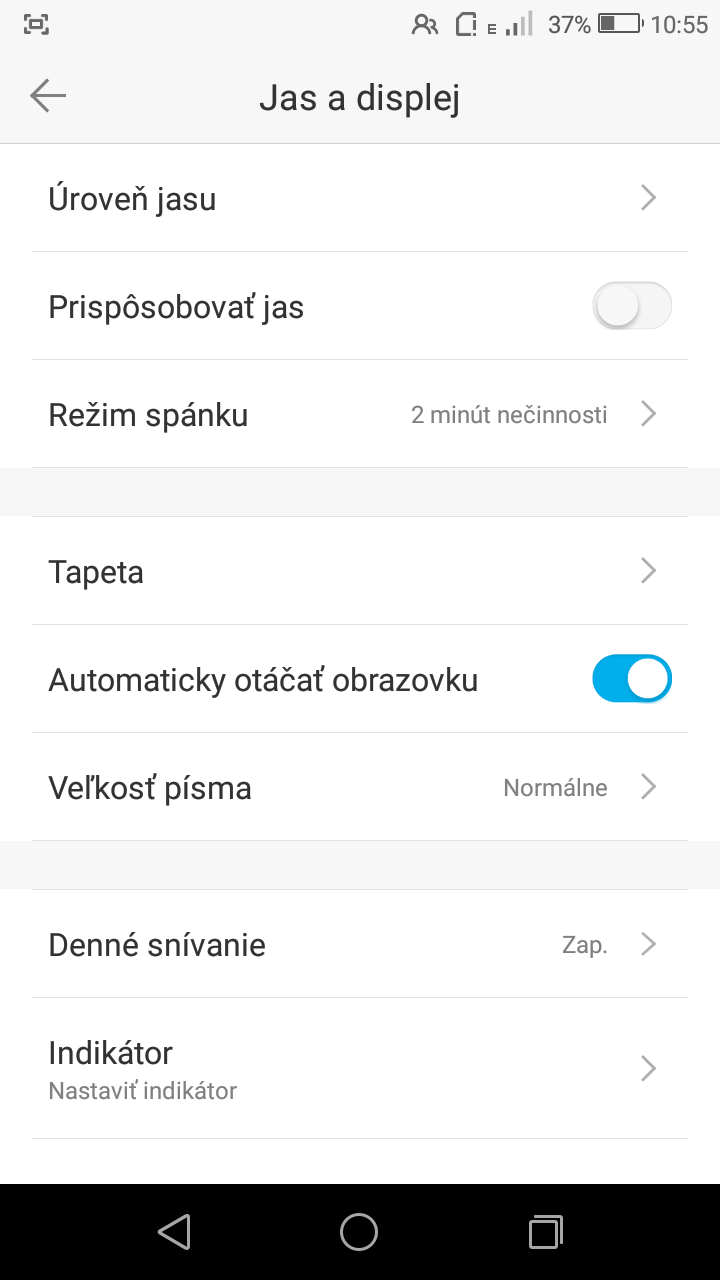Tap the system home button
Viewport: 720px width, 1280px height.
[x=359, y=1232]
